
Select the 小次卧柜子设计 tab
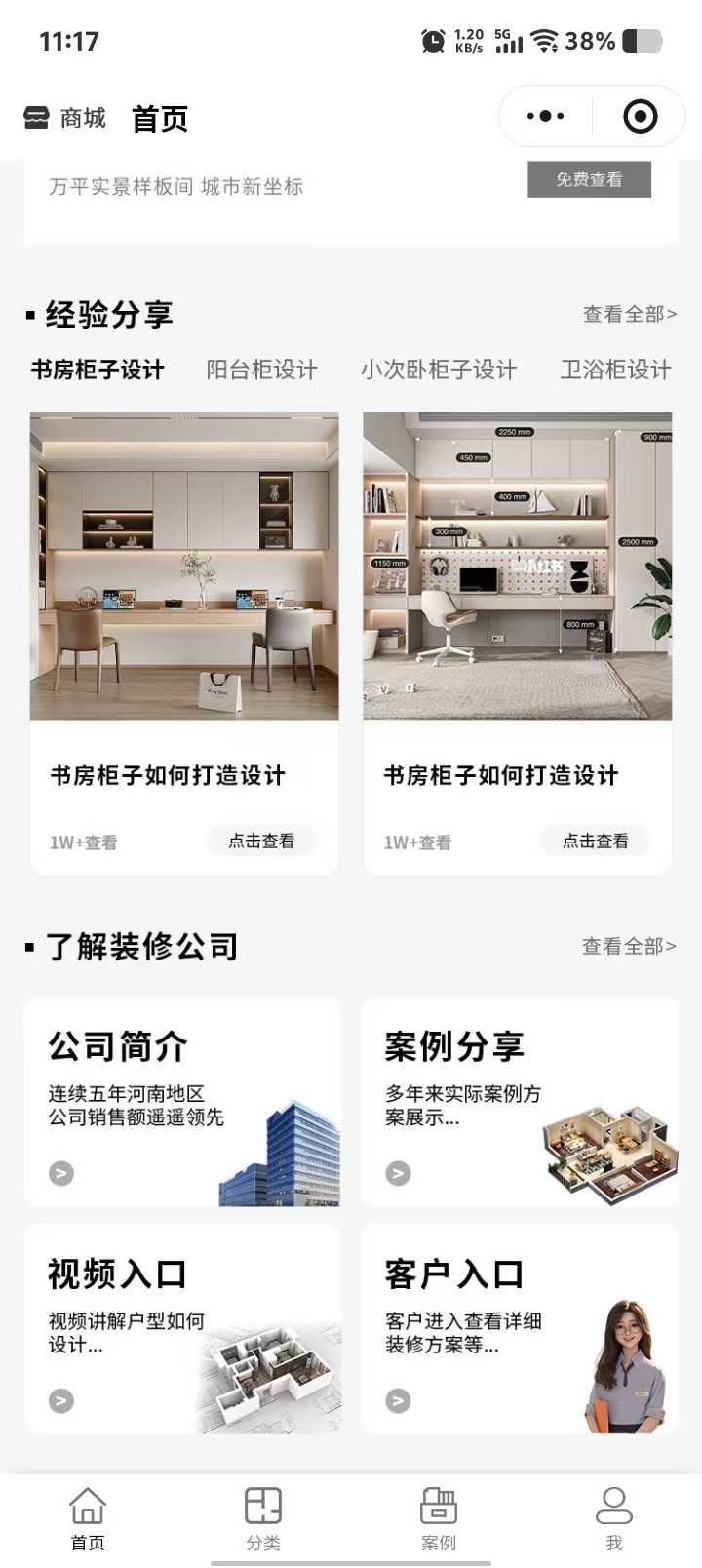(x=439, y=370)
